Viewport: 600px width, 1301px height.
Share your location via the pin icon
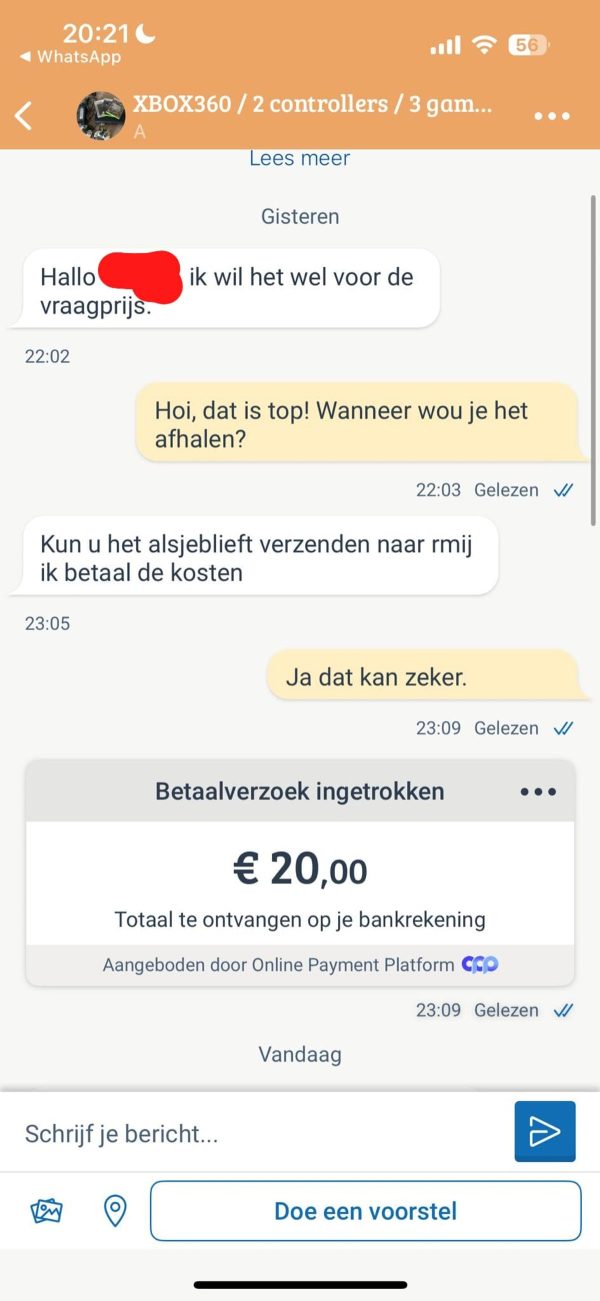[x=115, y=1211]
